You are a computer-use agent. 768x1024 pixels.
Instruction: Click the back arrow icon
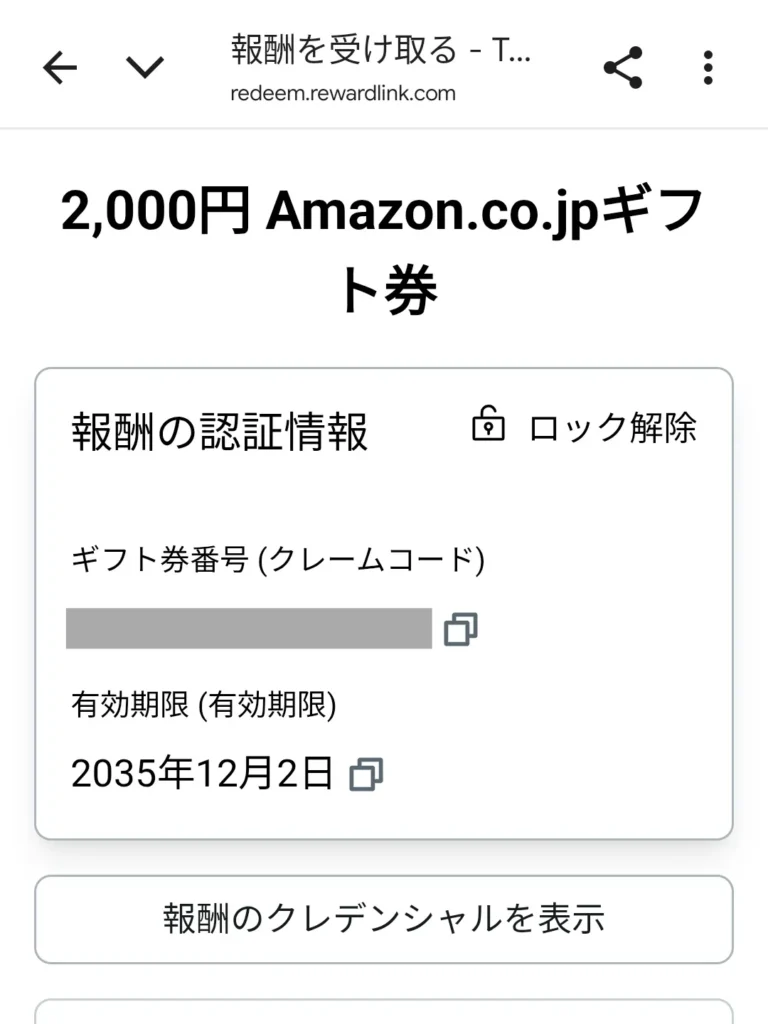59,67
